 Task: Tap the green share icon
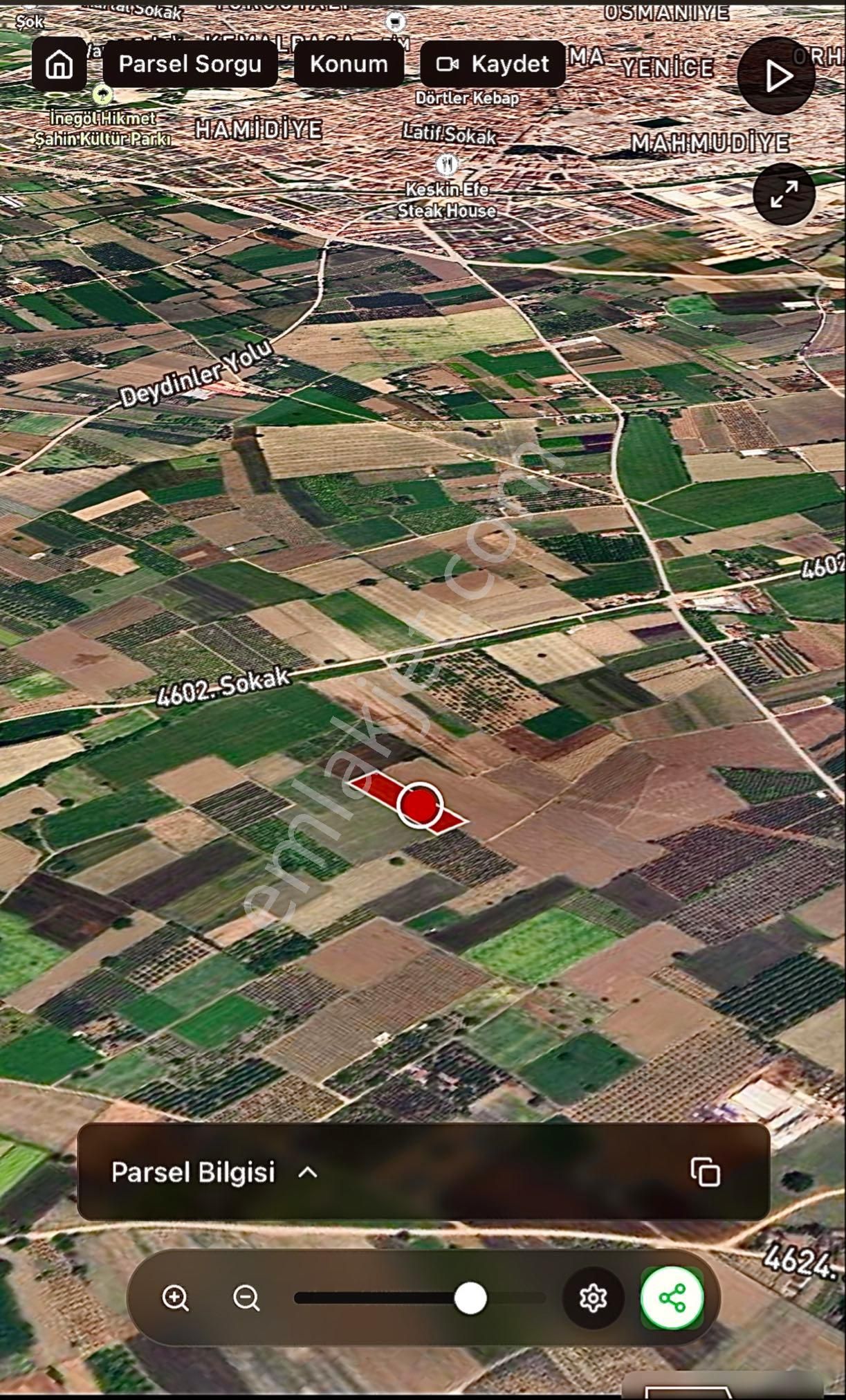tap(672, 1297)
